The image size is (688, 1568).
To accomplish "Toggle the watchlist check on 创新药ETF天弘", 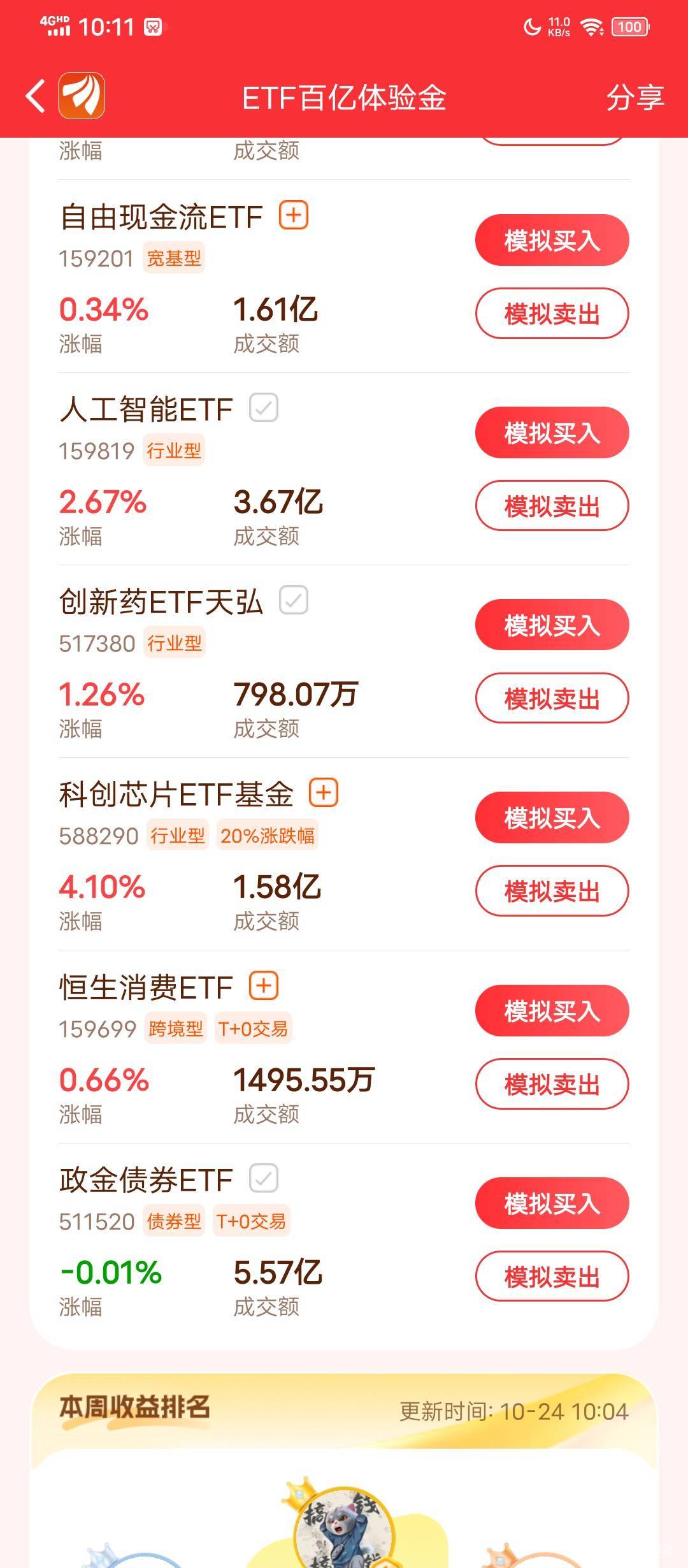I will 294,600.
